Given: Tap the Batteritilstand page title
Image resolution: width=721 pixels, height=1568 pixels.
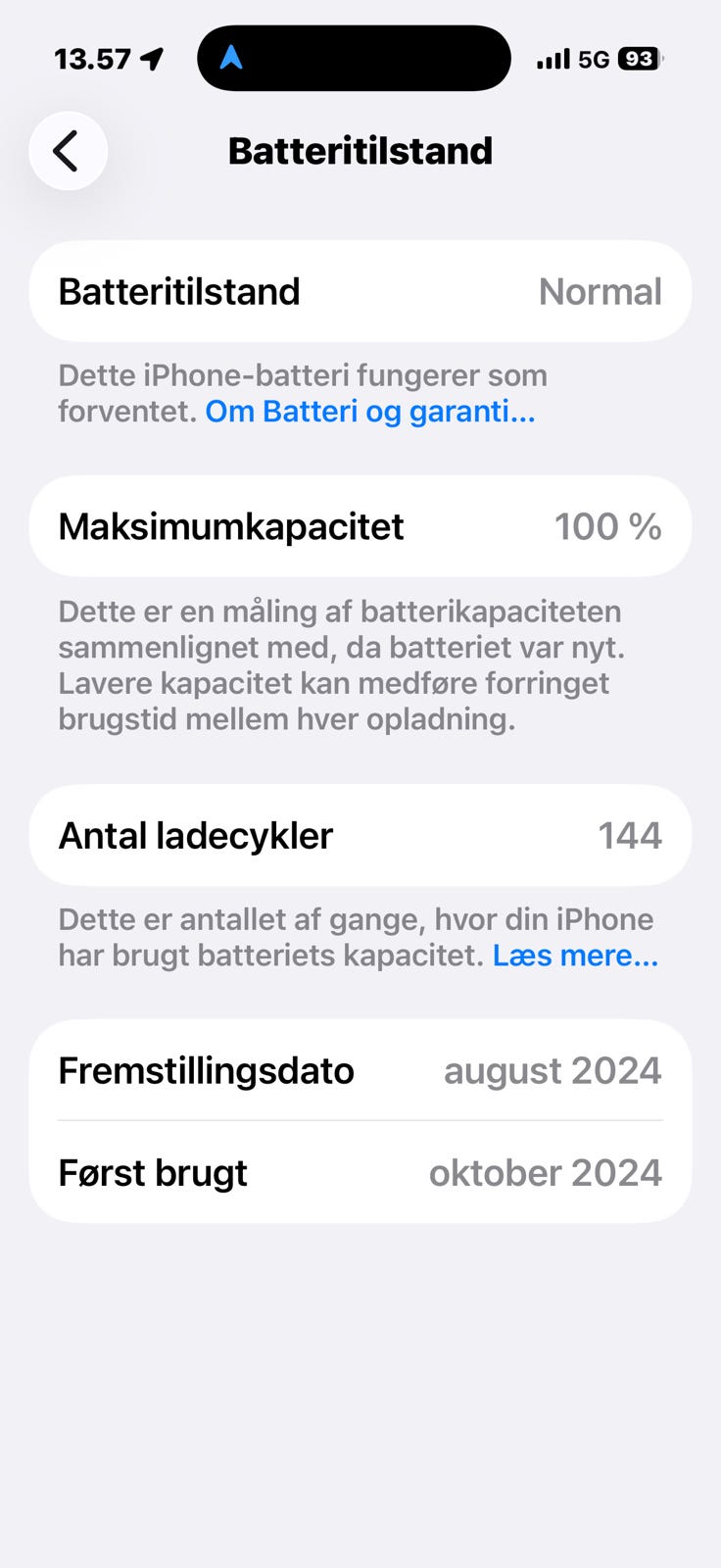Looking at the screenshot, I should [x=360, y=151].
